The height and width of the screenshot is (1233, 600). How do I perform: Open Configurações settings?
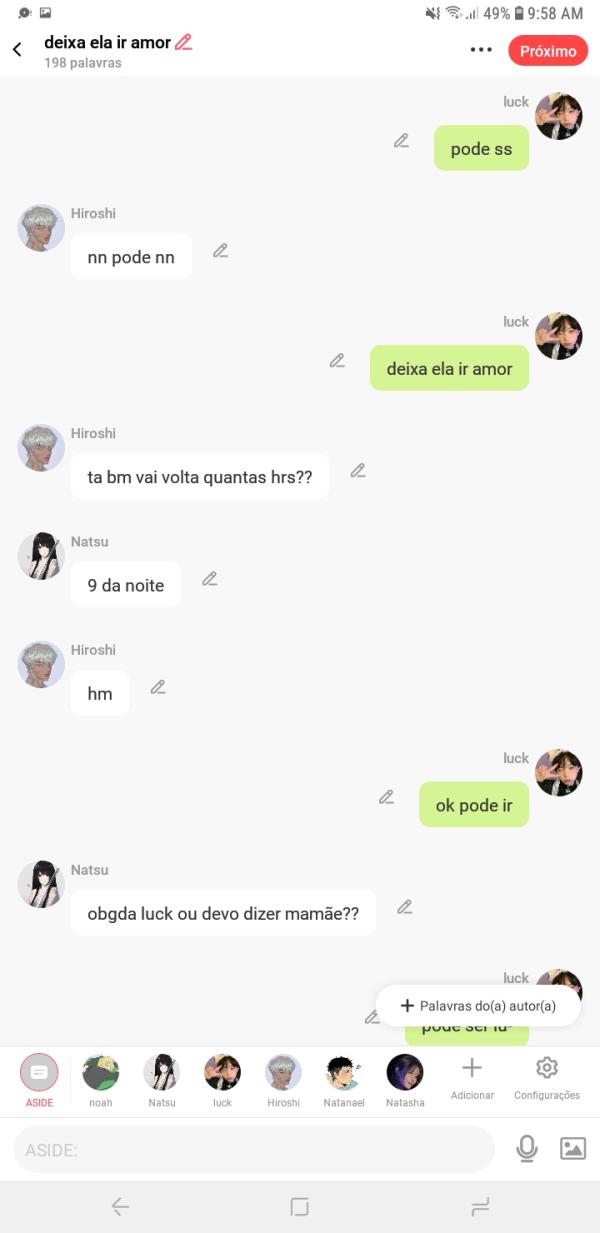point(547,1078)
